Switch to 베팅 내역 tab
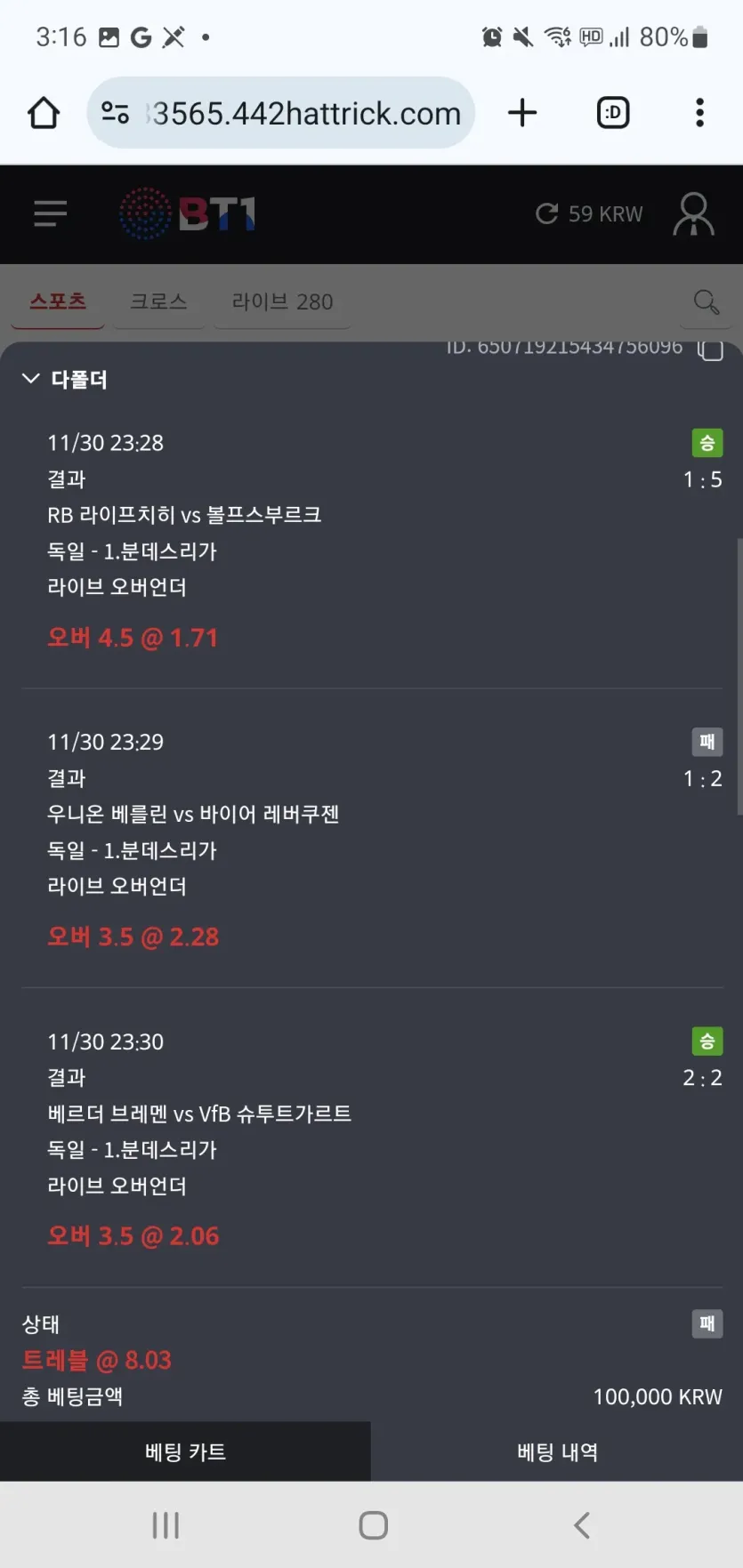Image resolution: width=743 pixels, height=1568 pixels. click(x=557, y=1451)
